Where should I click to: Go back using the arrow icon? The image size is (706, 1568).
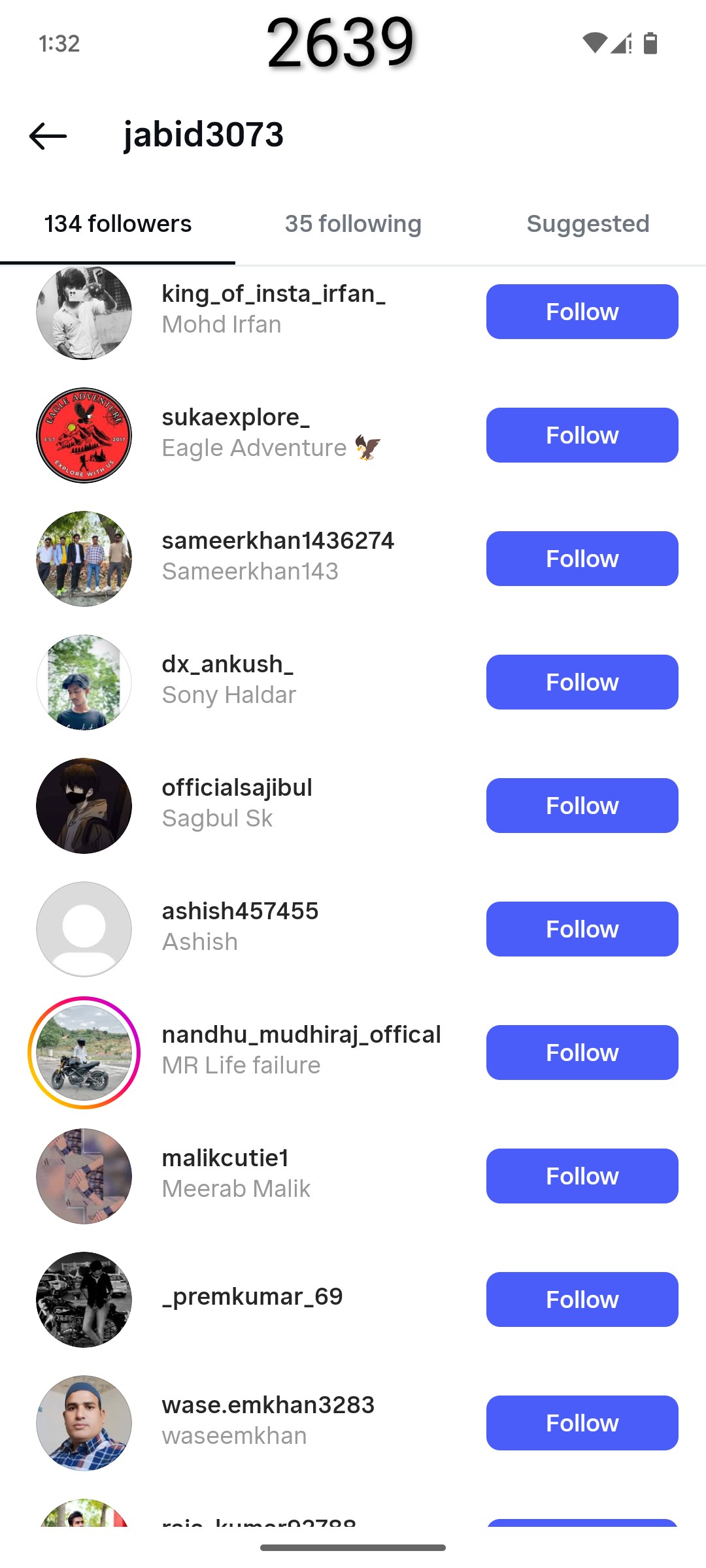click(x=48, y=136)
